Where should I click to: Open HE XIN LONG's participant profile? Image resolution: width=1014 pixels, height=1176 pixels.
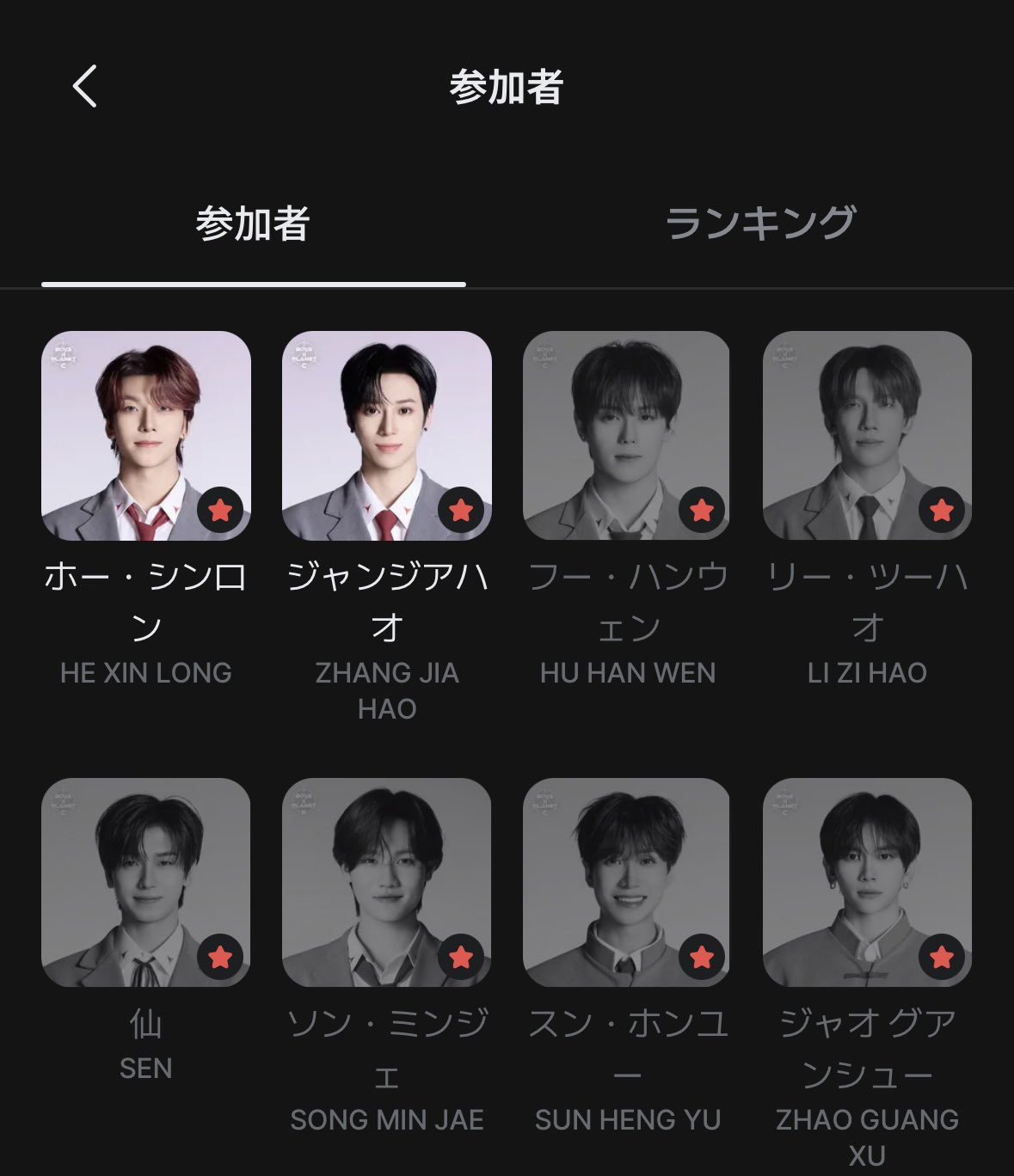(x=146, y=436)
